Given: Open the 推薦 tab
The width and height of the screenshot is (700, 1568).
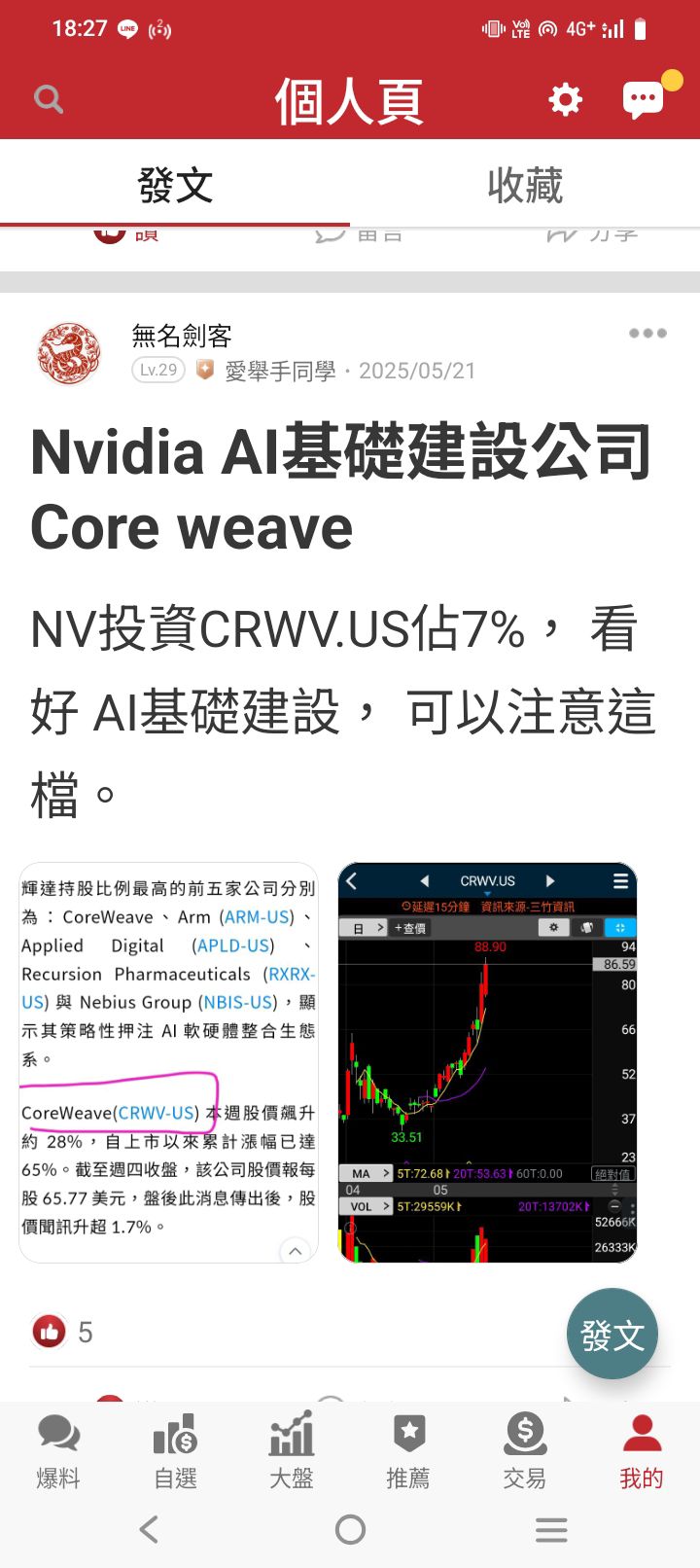Looking at the screenshot, I should 408,1451.
